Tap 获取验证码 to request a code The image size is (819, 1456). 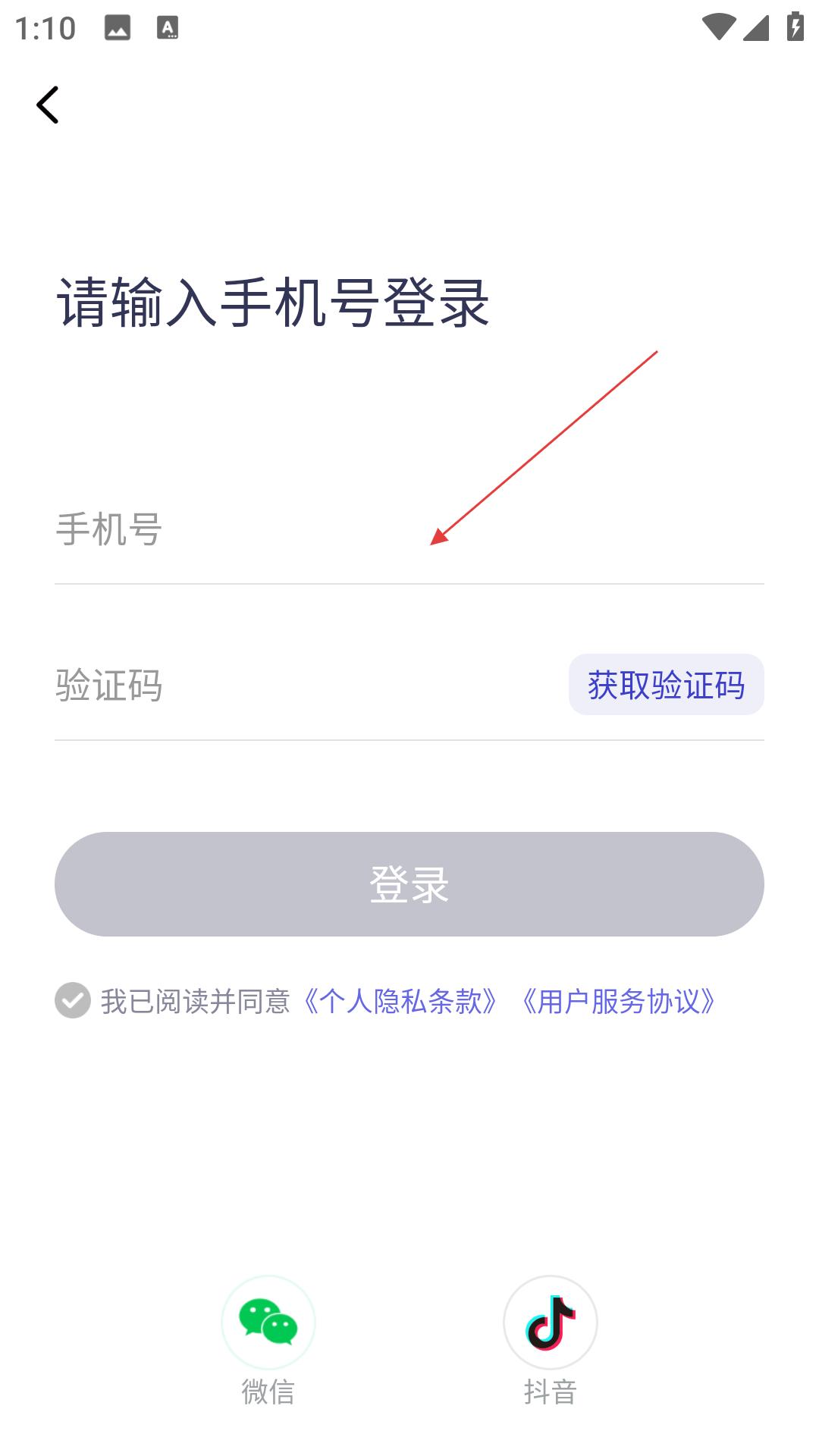pyautogui.click(x=666, y=685)
